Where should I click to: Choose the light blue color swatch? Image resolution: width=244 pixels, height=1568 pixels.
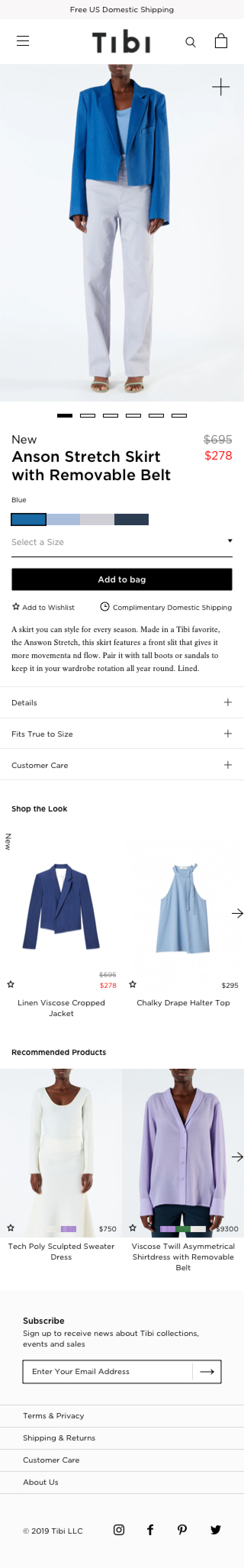63,519
